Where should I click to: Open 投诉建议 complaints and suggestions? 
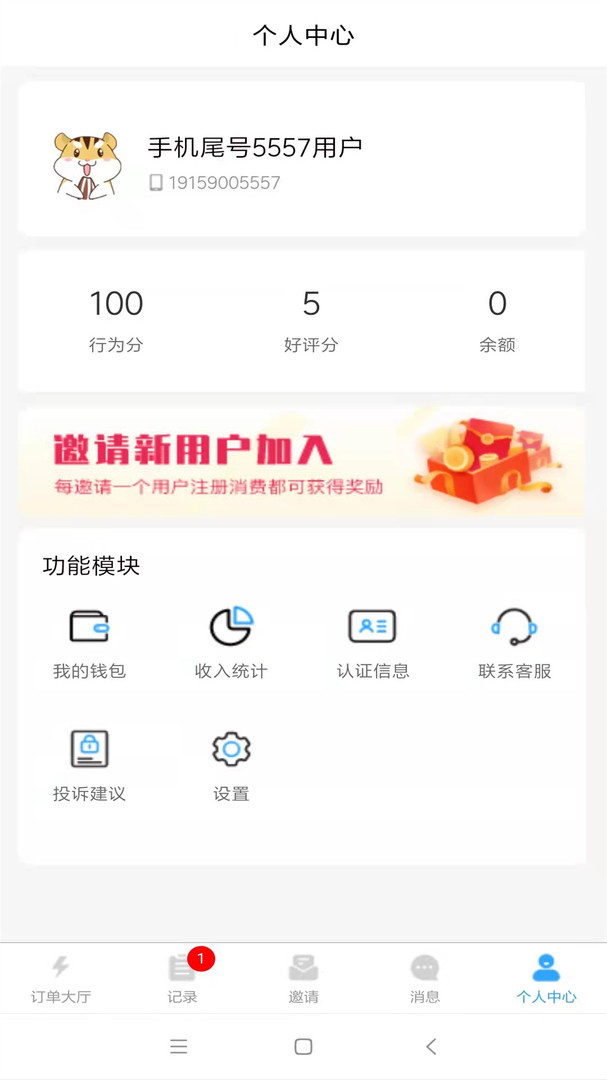tap(89, 766)
